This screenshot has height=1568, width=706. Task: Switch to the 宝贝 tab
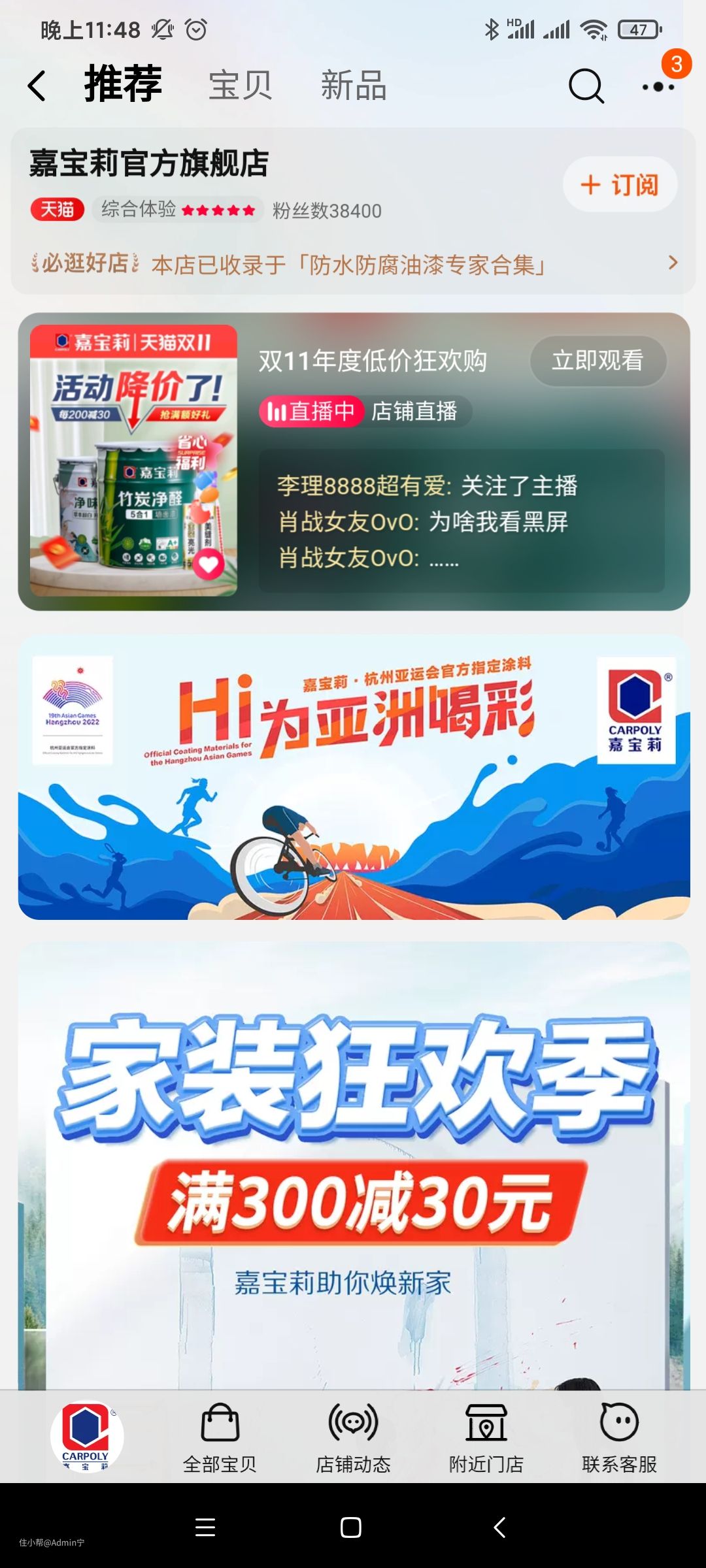[x=241, y=86]
